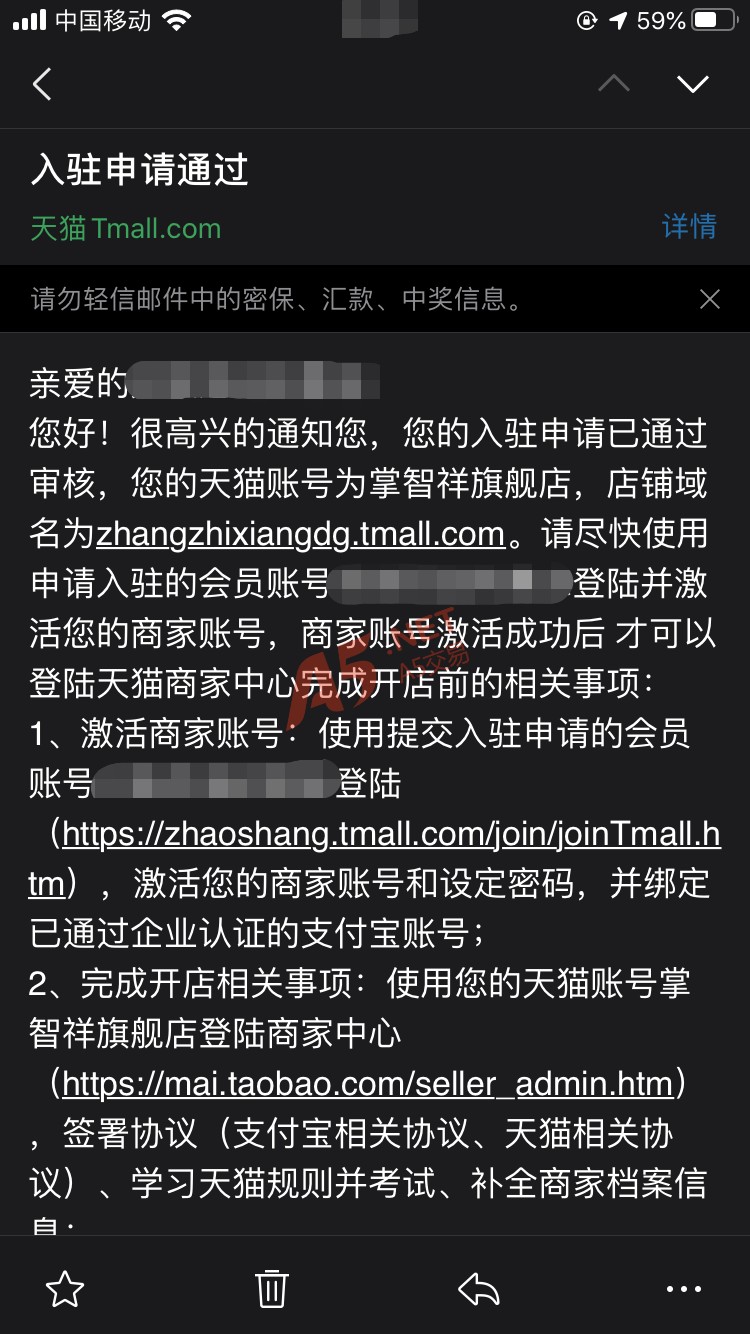
Task: Open the more options menu
Action: [x=684, y=1289]
